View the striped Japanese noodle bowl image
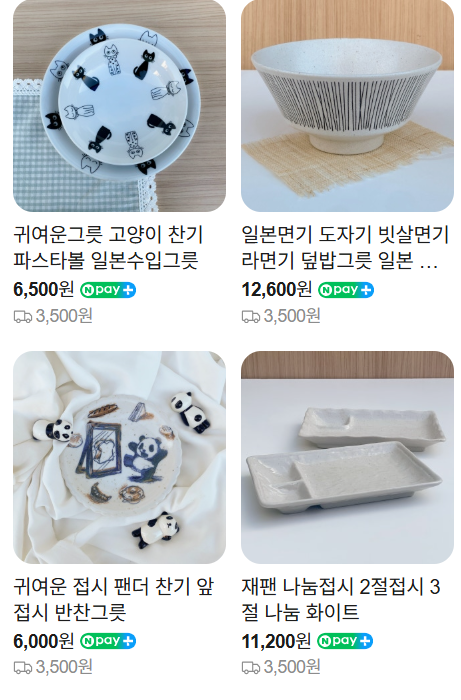 [x=347, y=106]
